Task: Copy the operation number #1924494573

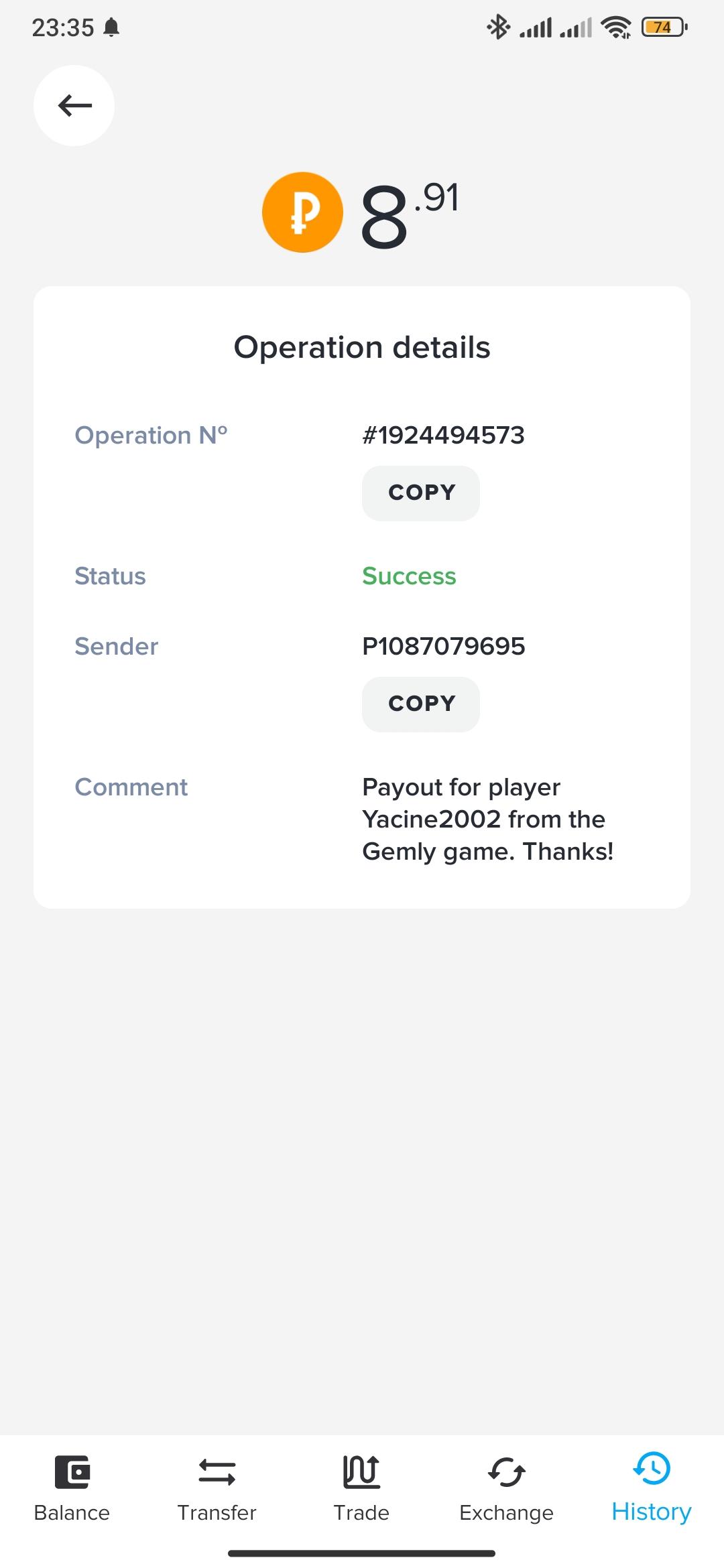Action: coord(421,493)
